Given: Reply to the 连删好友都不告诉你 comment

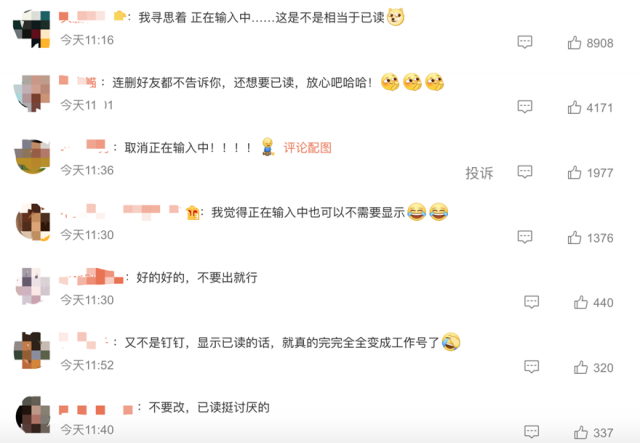Looking at the screenshot, I should 524,108.
